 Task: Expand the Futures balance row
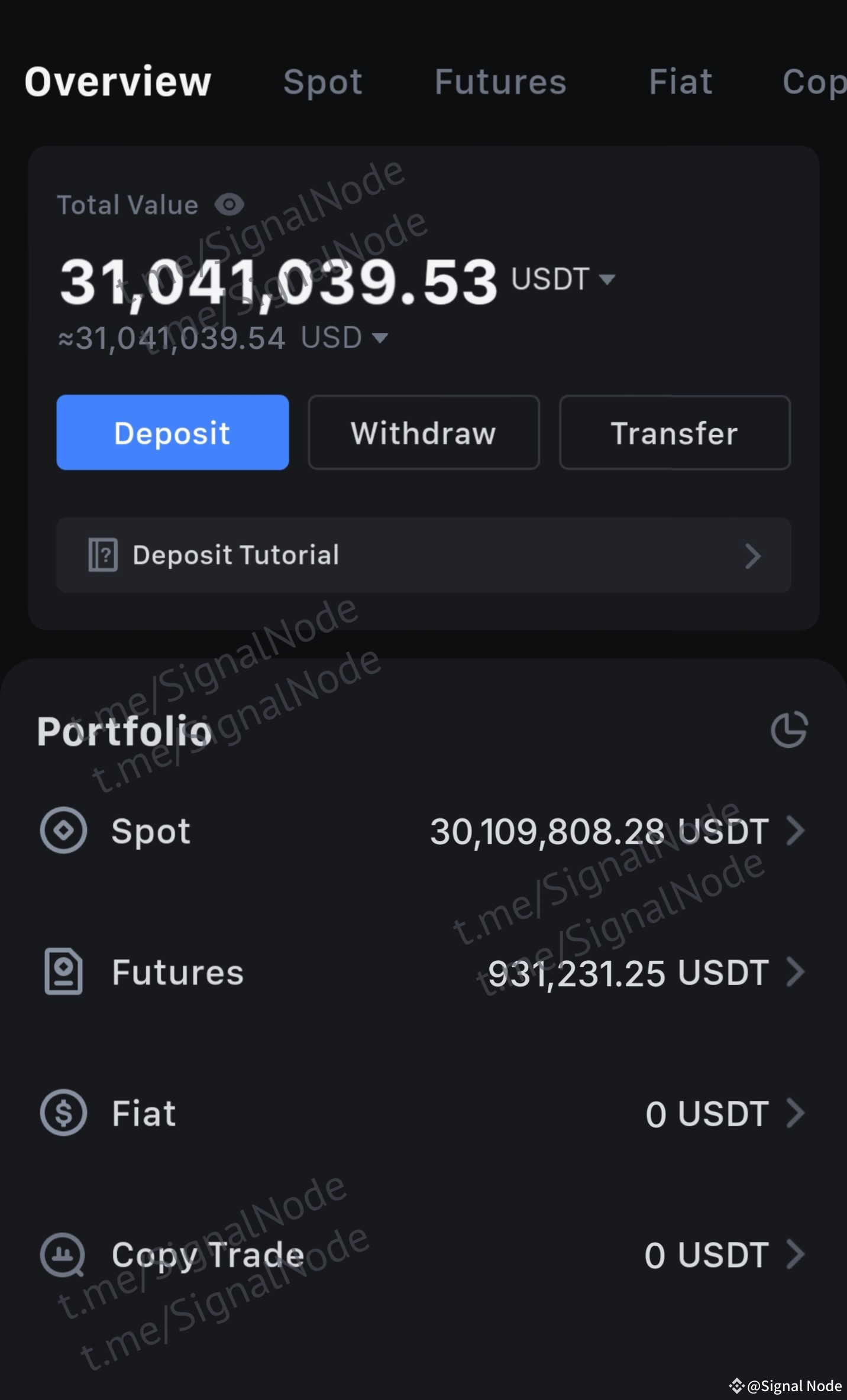tap(796, 971)
